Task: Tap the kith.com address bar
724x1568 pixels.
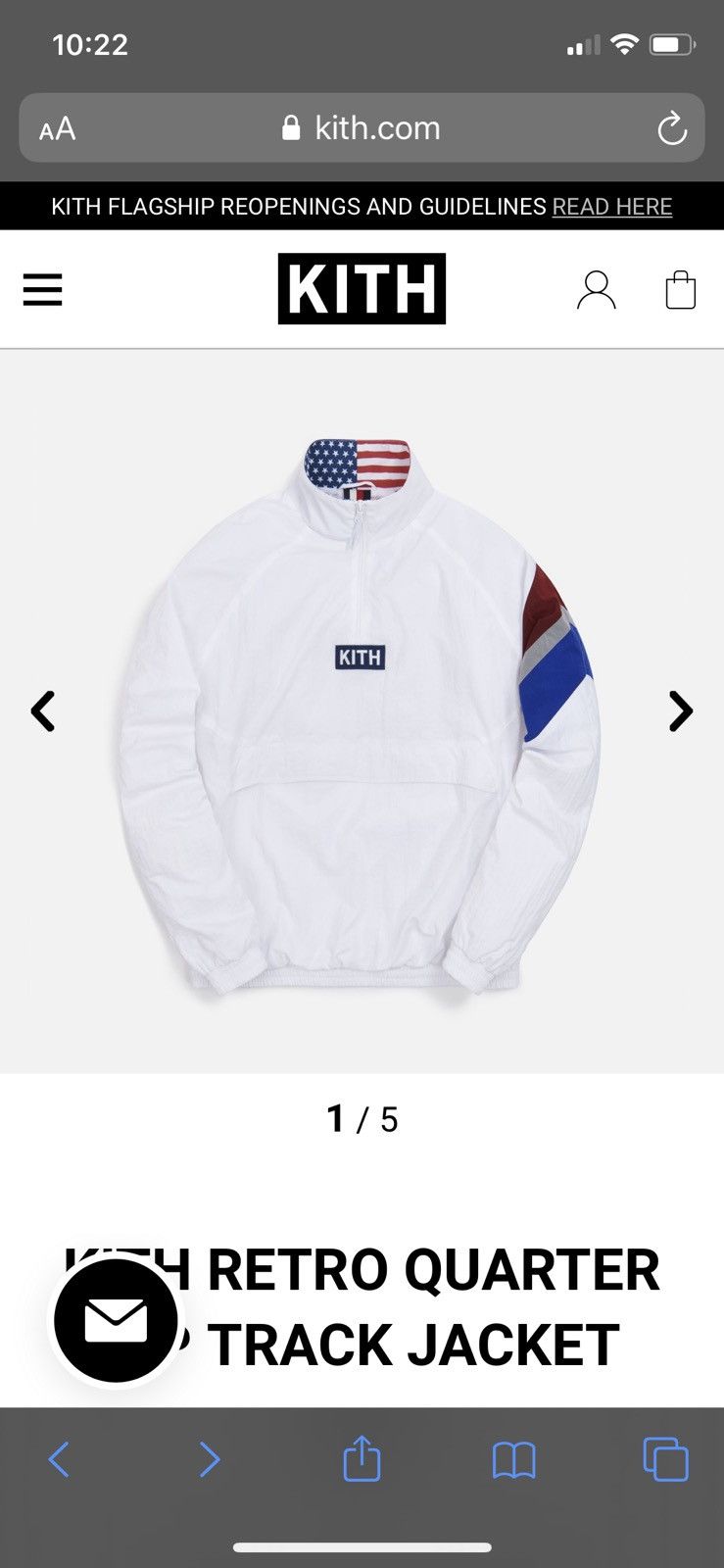Action: [362, 128]
